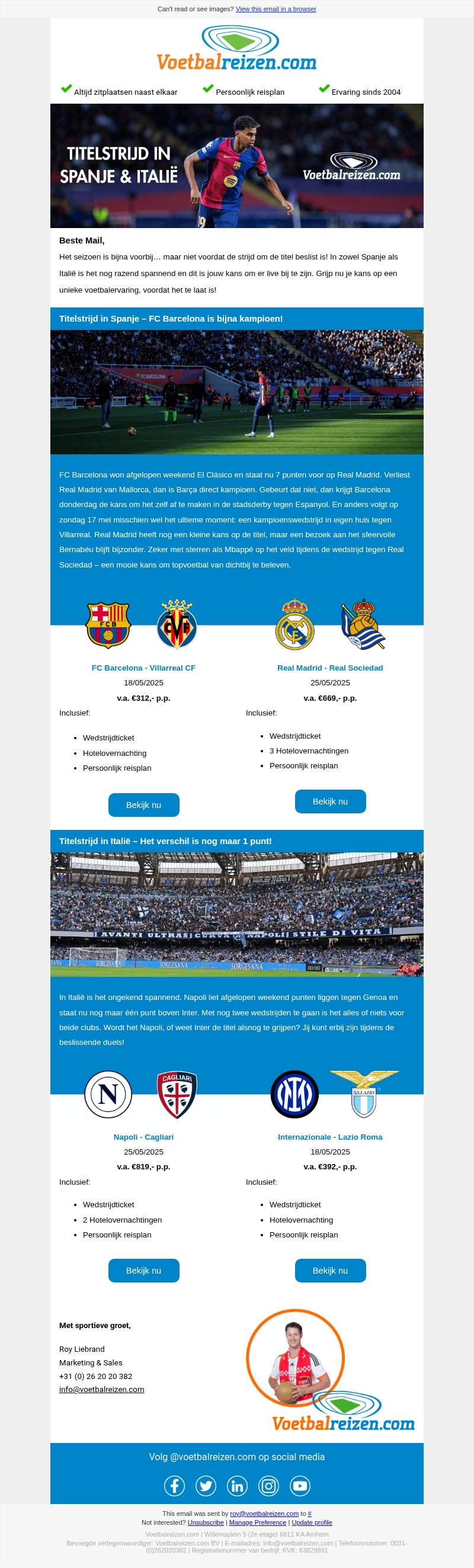Screen dimensions: 474x1568
Task: Open the YouTube social icon
Action: click(300, 1485)
